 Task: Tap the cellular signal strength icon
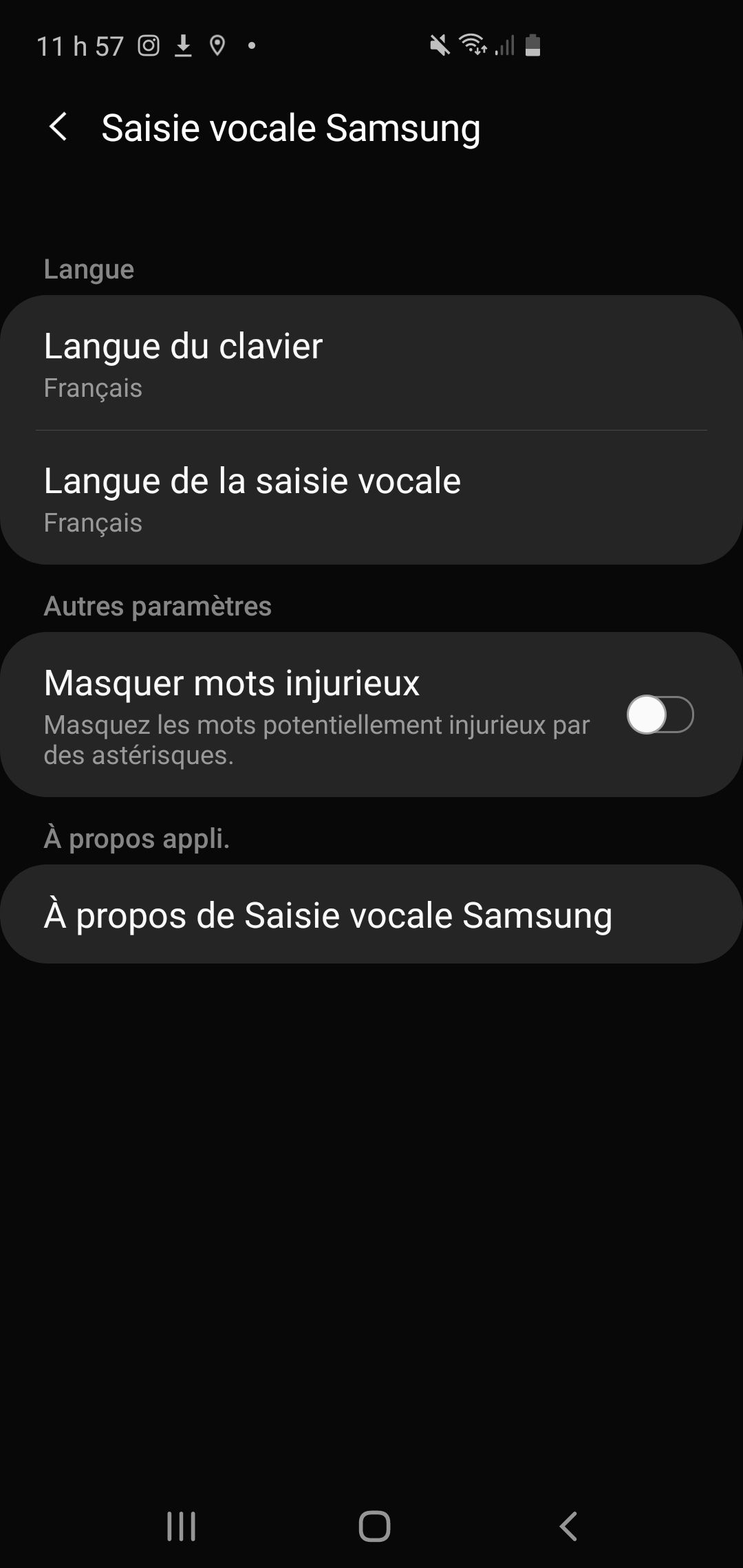506,45
